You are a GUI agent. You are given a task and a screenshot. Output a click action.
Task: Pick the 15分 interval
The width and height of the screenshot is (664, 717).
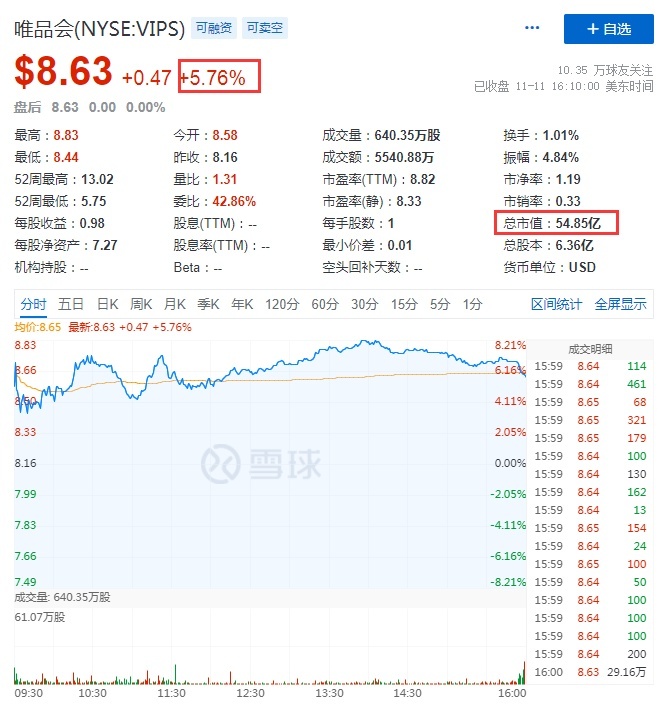[x=404, y=304]
